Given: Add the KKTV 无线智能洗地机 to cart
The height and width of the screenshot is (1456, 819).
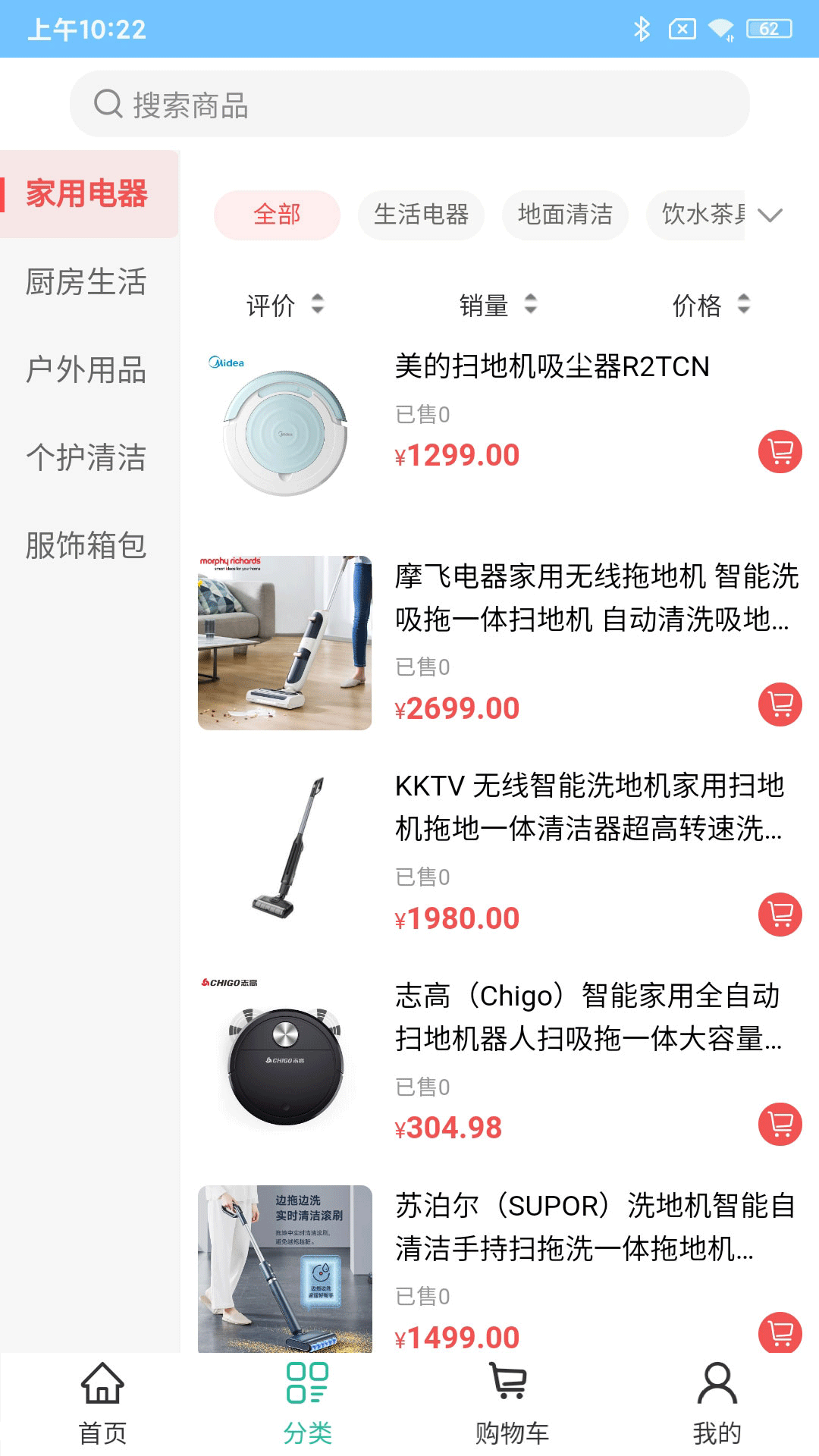Looking at the screenshot, I should point(779,915).
